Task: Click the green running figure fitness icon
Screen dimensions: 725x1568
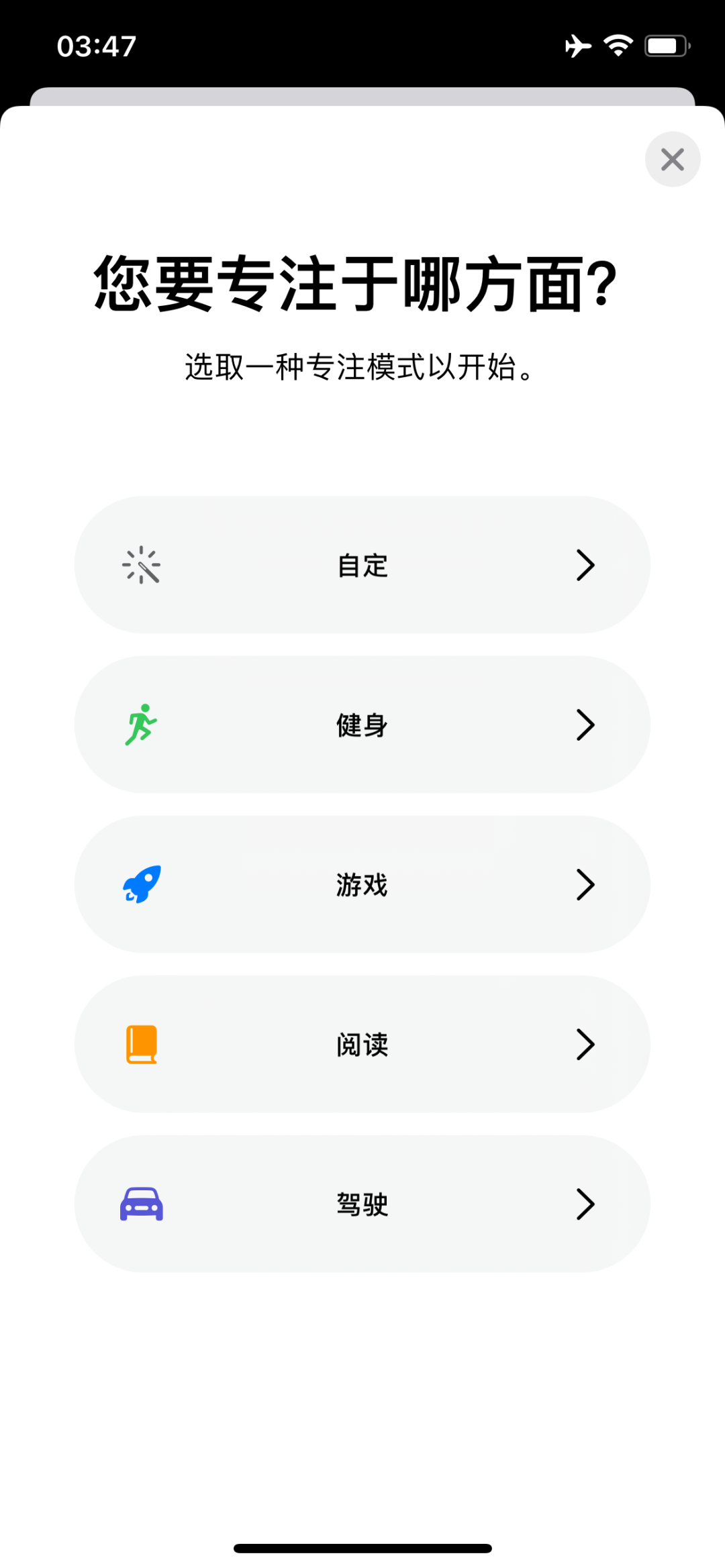Action: (142, 725)
